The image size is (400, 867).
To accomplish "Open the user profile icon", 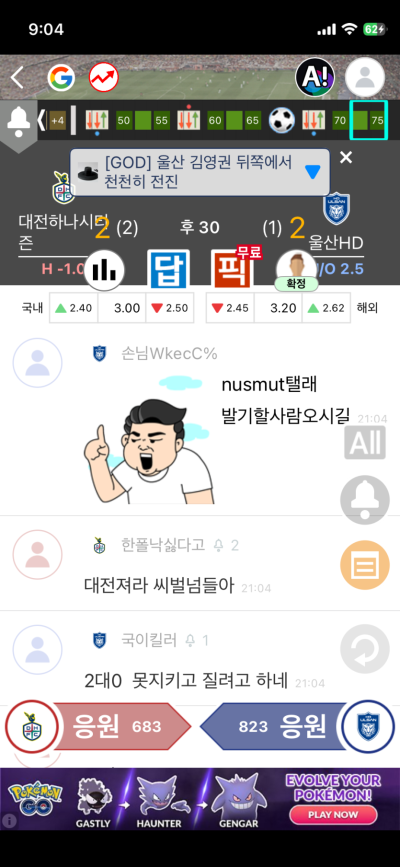I will pyautogui.click(x=365, y=77).
